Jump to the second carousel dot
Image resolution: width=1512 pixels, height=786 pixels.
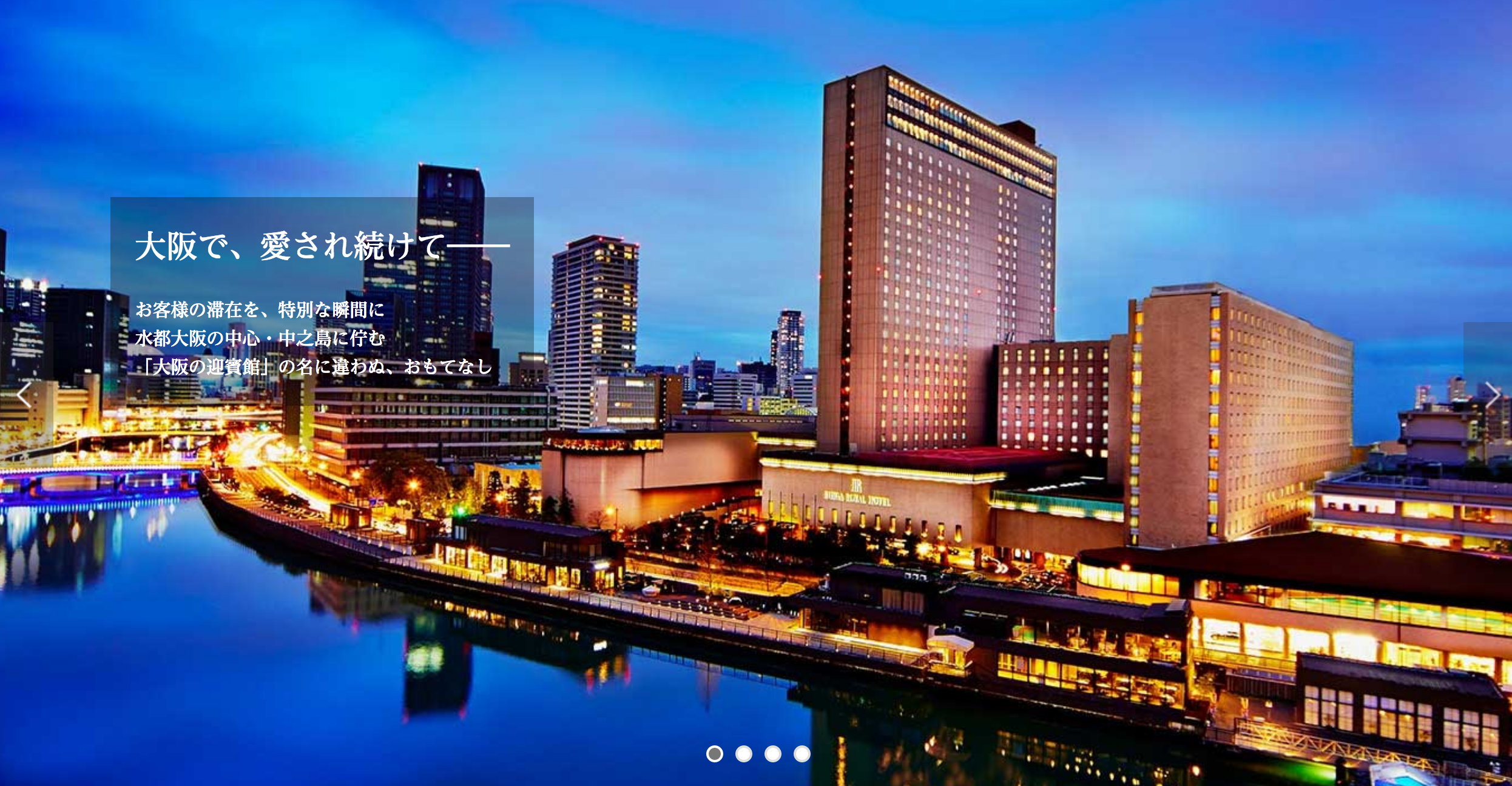click(744, 754)
